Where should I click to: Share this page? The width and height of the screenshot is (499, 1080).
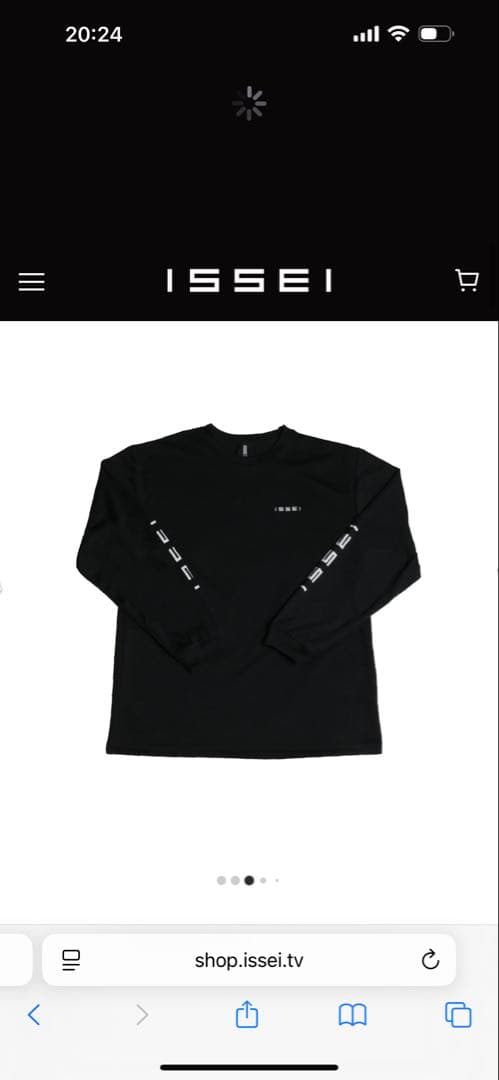tap(247, 1014)
